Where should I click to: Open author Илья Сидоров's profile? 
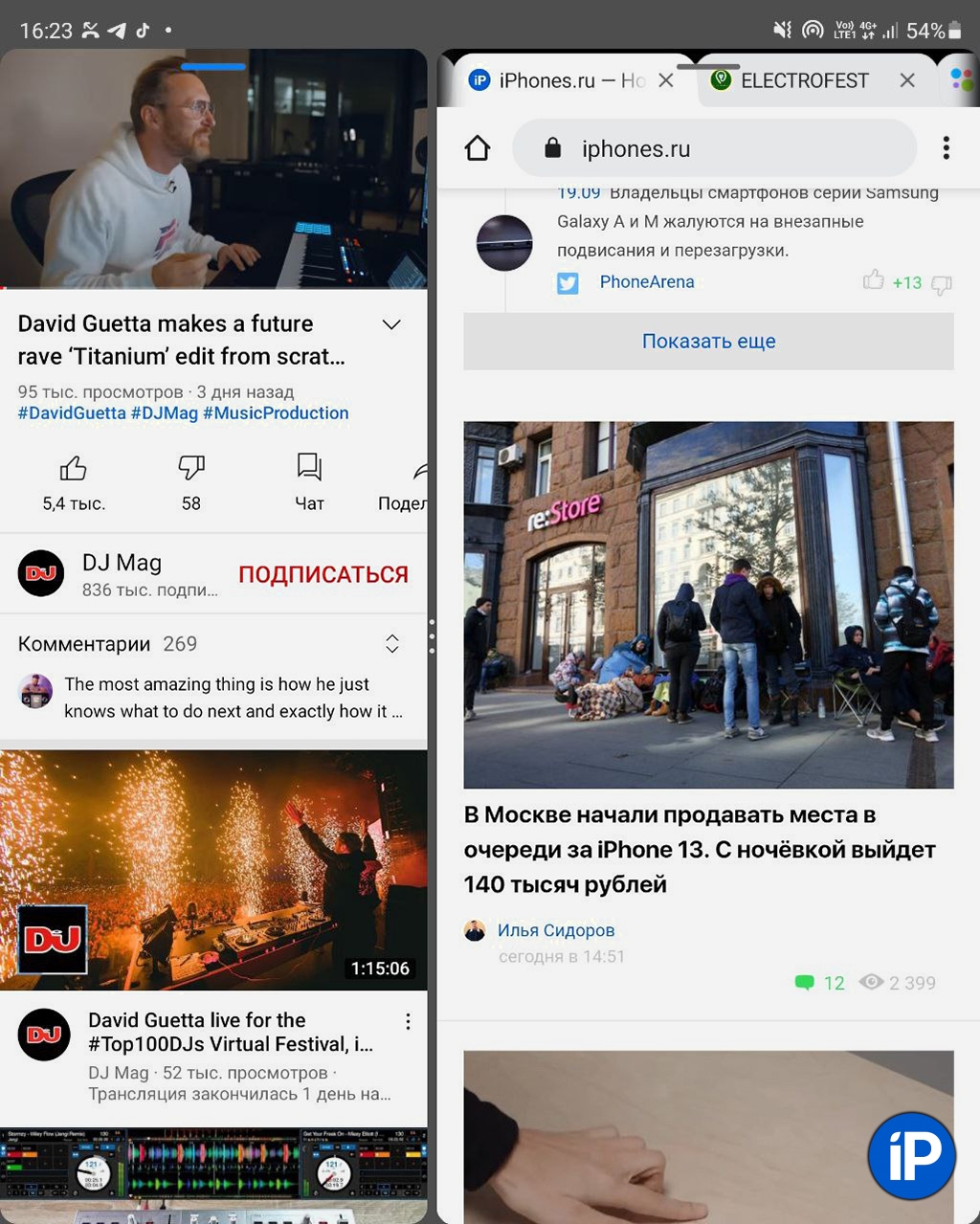(555, 930)
